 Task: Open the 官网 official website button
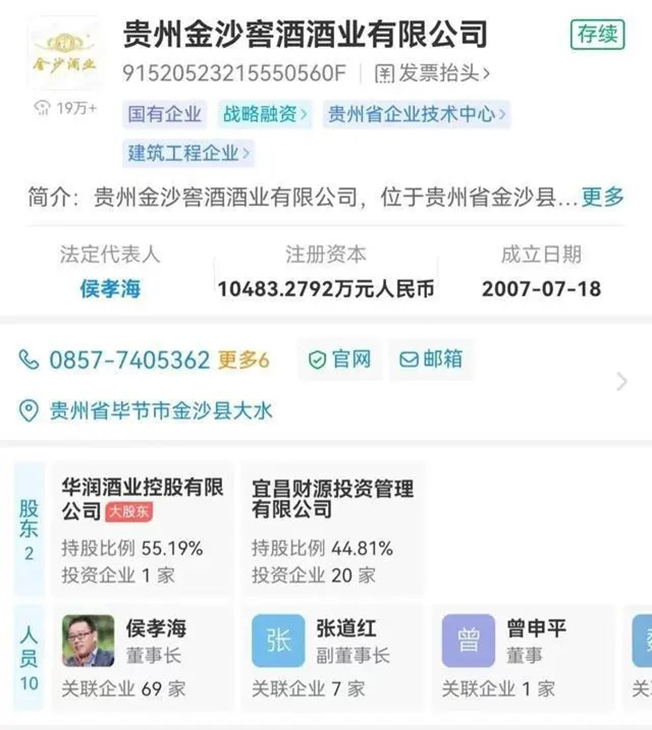[340, 360]
